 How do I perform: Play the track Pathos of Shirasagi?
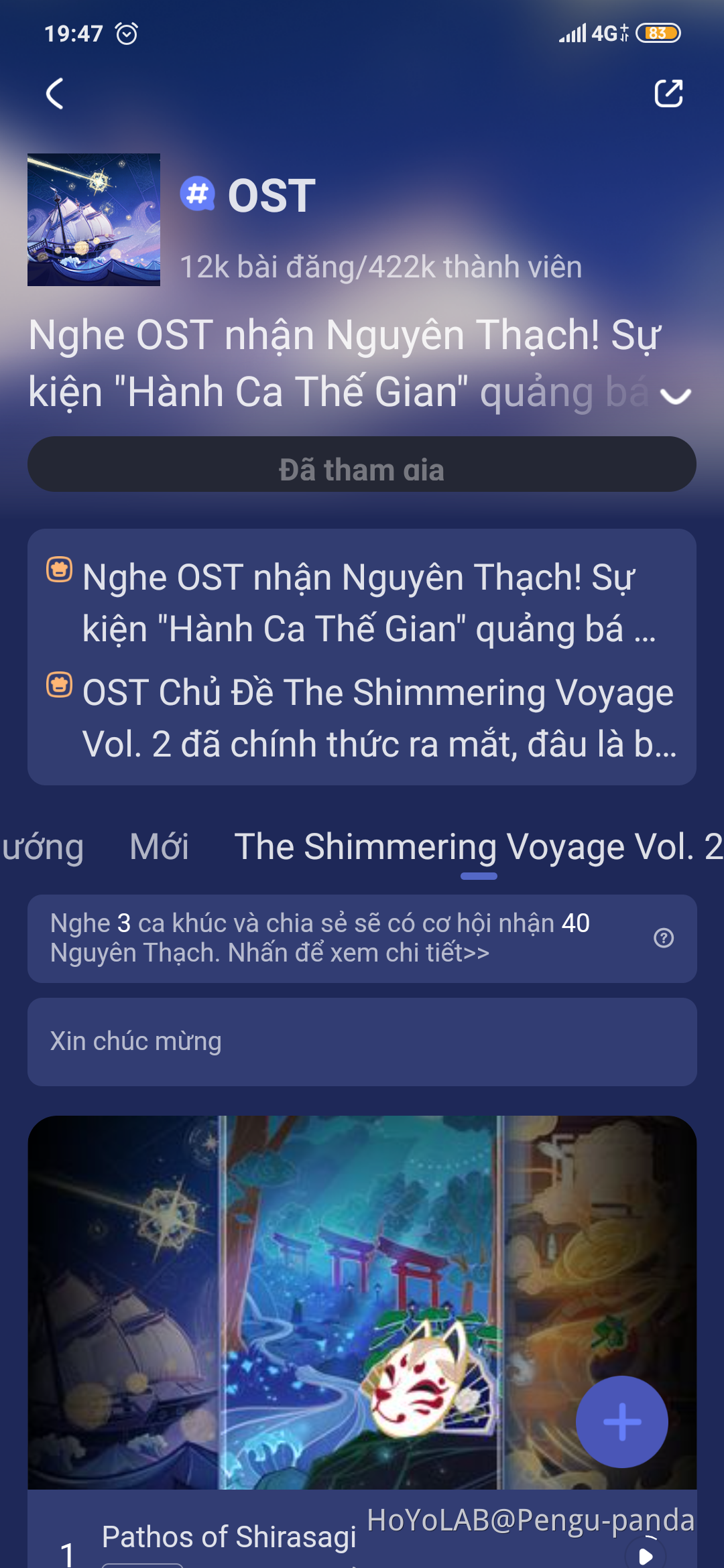click(x=645, y=1555)
